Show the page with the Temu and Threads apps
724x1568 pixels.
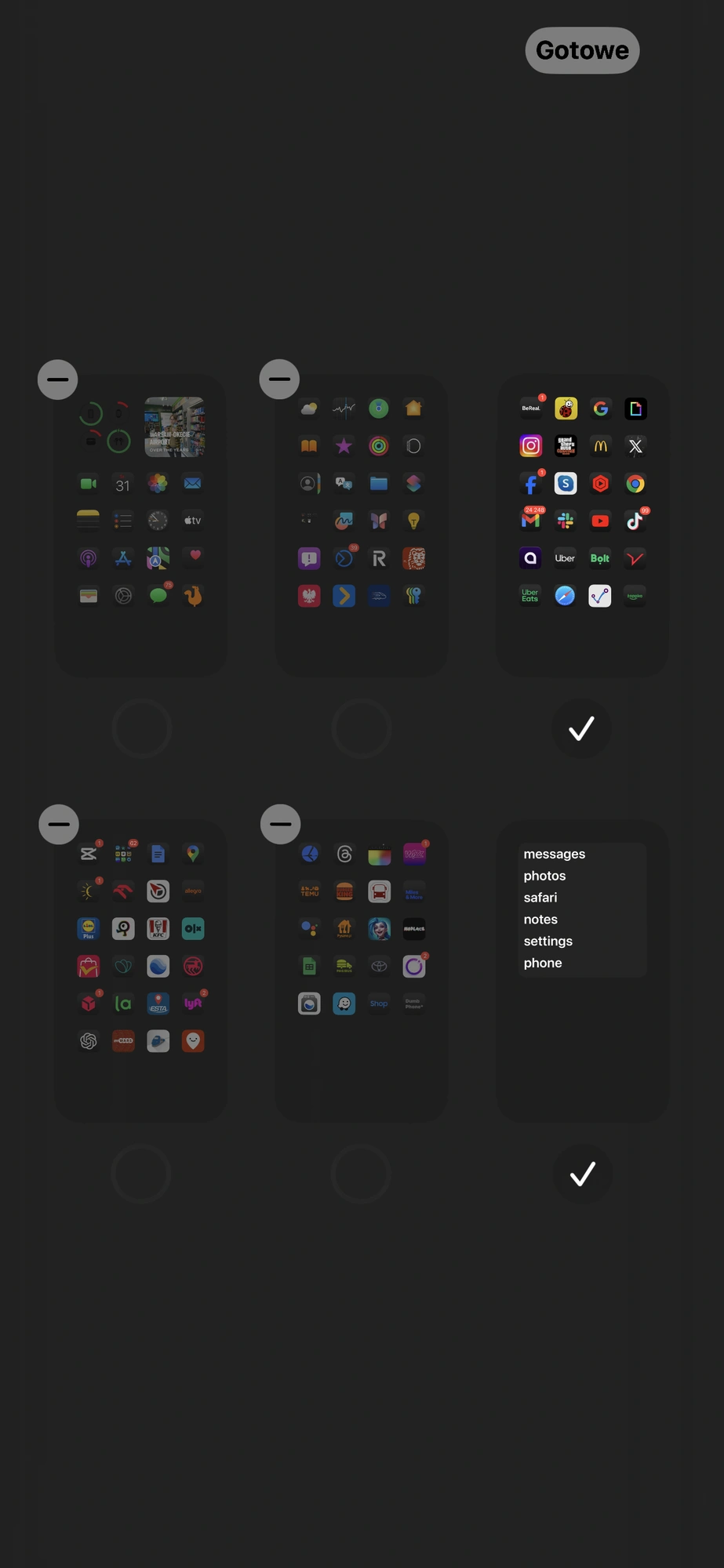point(361,1173)
